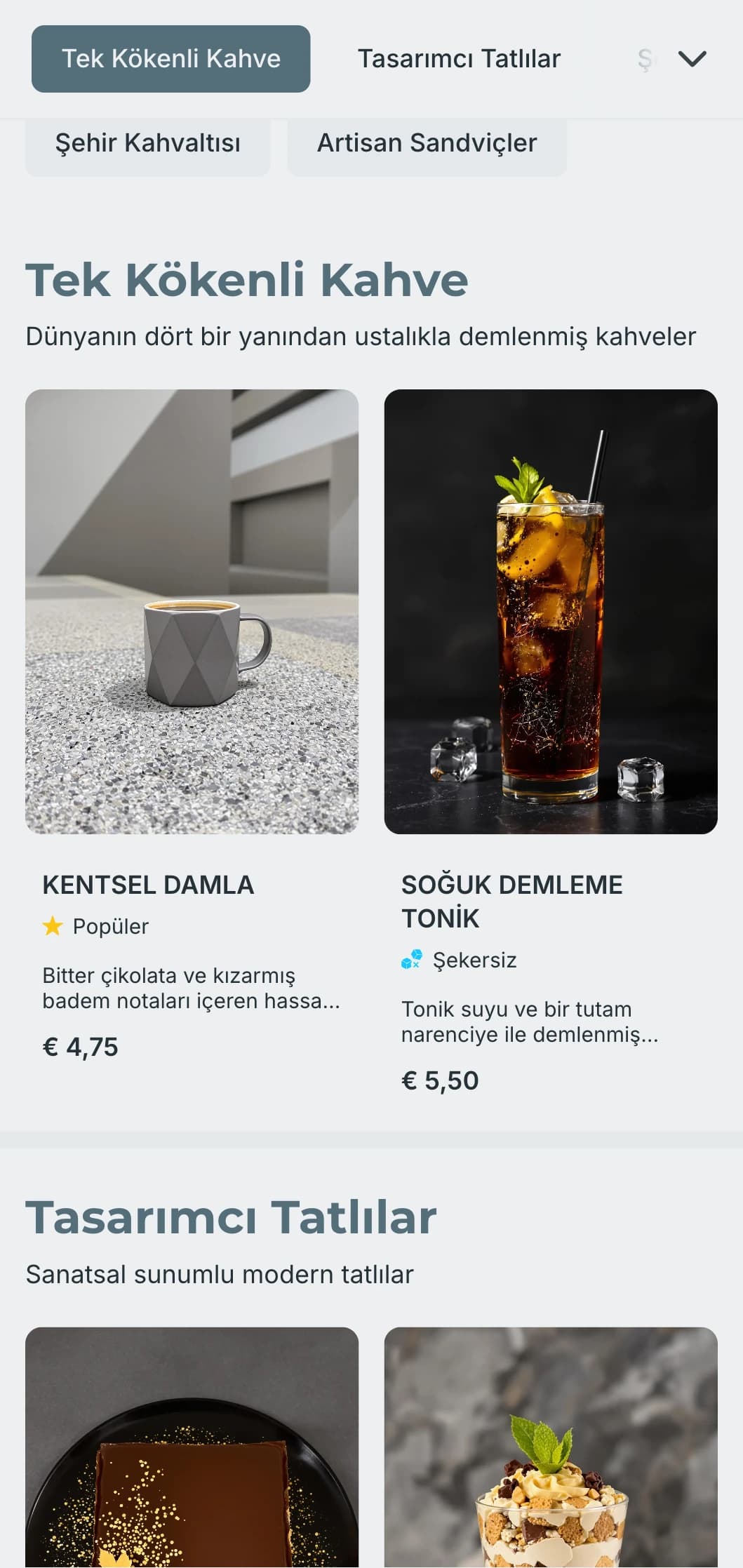Open the partially hidden category starting with Ş
743x1568 pixels.
pyautogui.click(x=644, y=58)
